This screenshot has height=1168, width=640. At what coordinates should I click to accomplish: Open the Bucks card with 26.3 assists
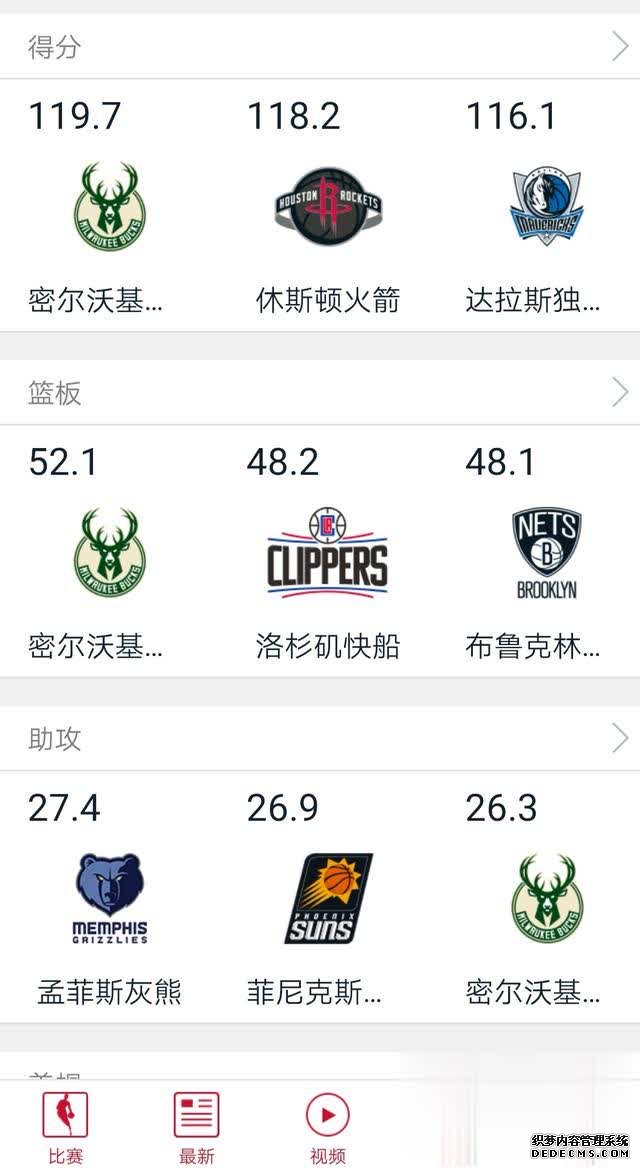[545, 898]
